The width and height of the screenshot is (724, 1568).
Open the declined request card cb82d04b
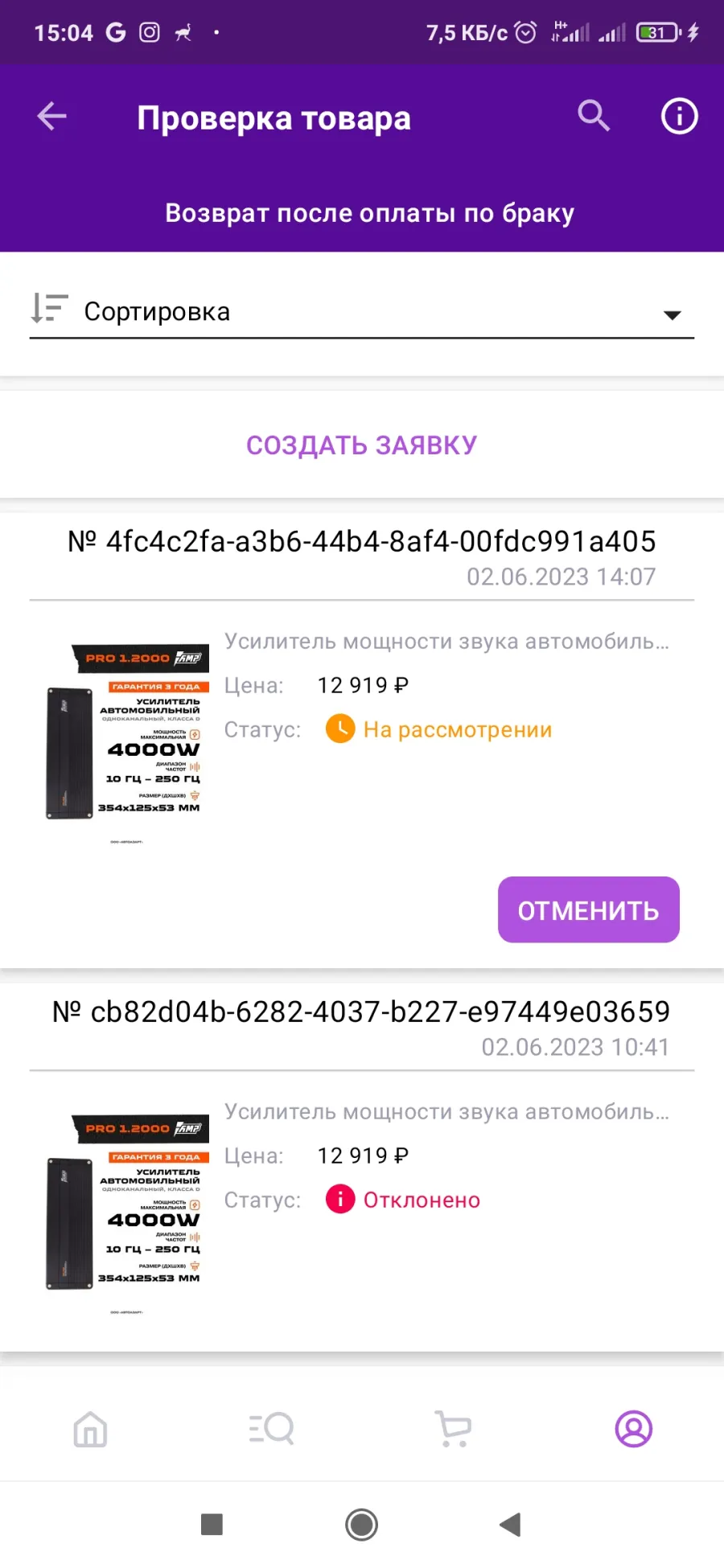362,1166
